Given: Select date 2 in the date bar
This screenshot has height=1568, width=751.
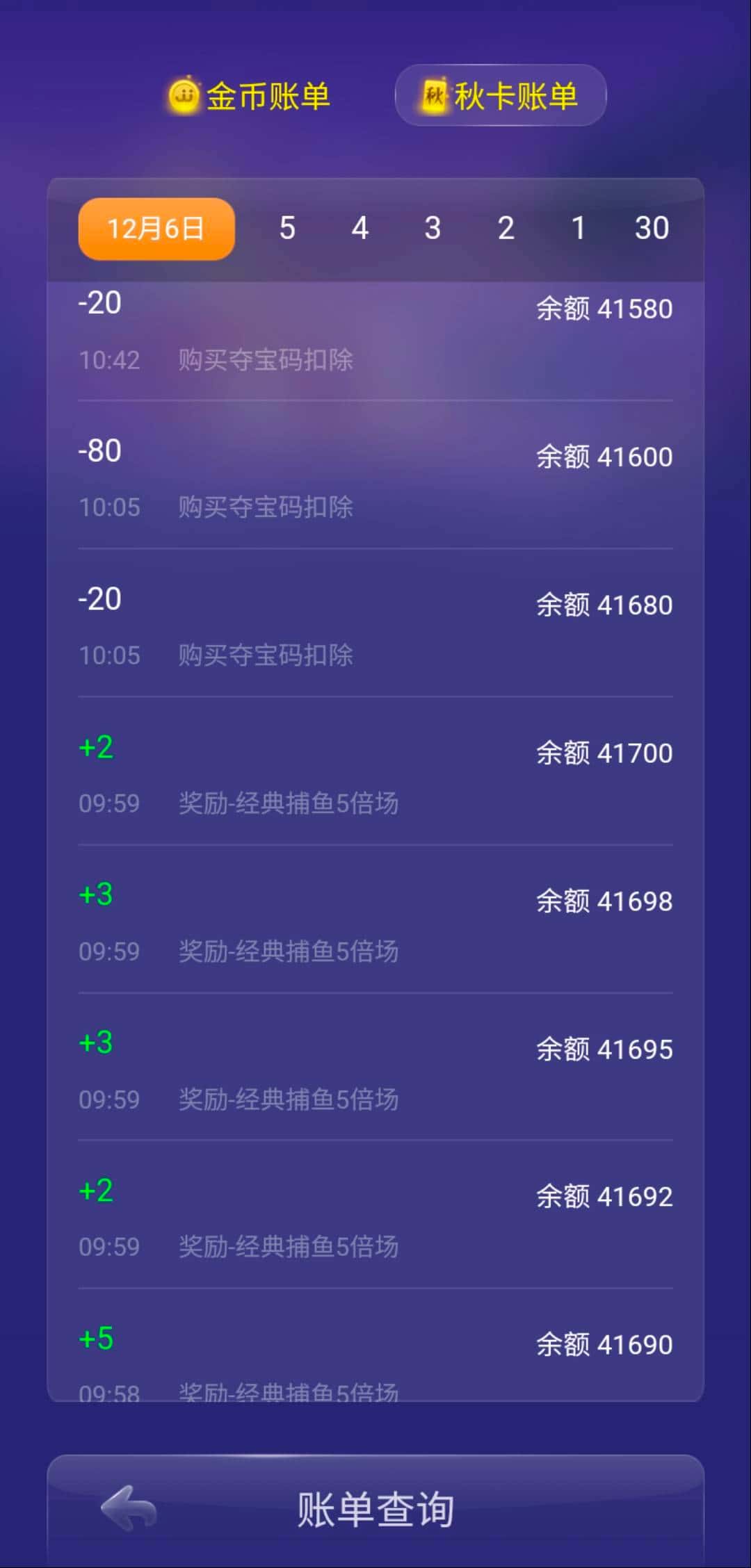Looking at the screenshot, I should tap(506, 227).
